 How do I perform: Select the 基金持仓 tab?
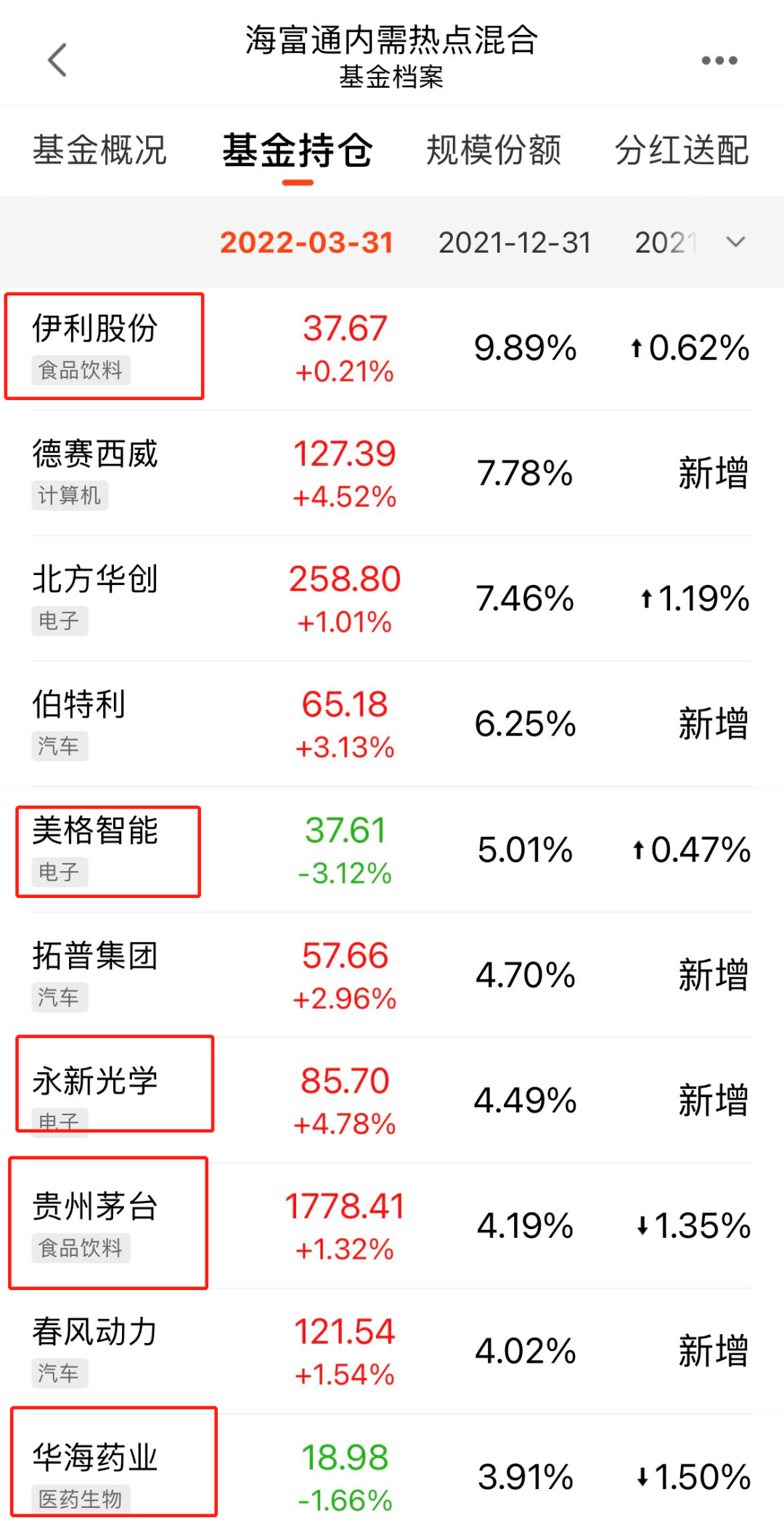coord(298,150)
